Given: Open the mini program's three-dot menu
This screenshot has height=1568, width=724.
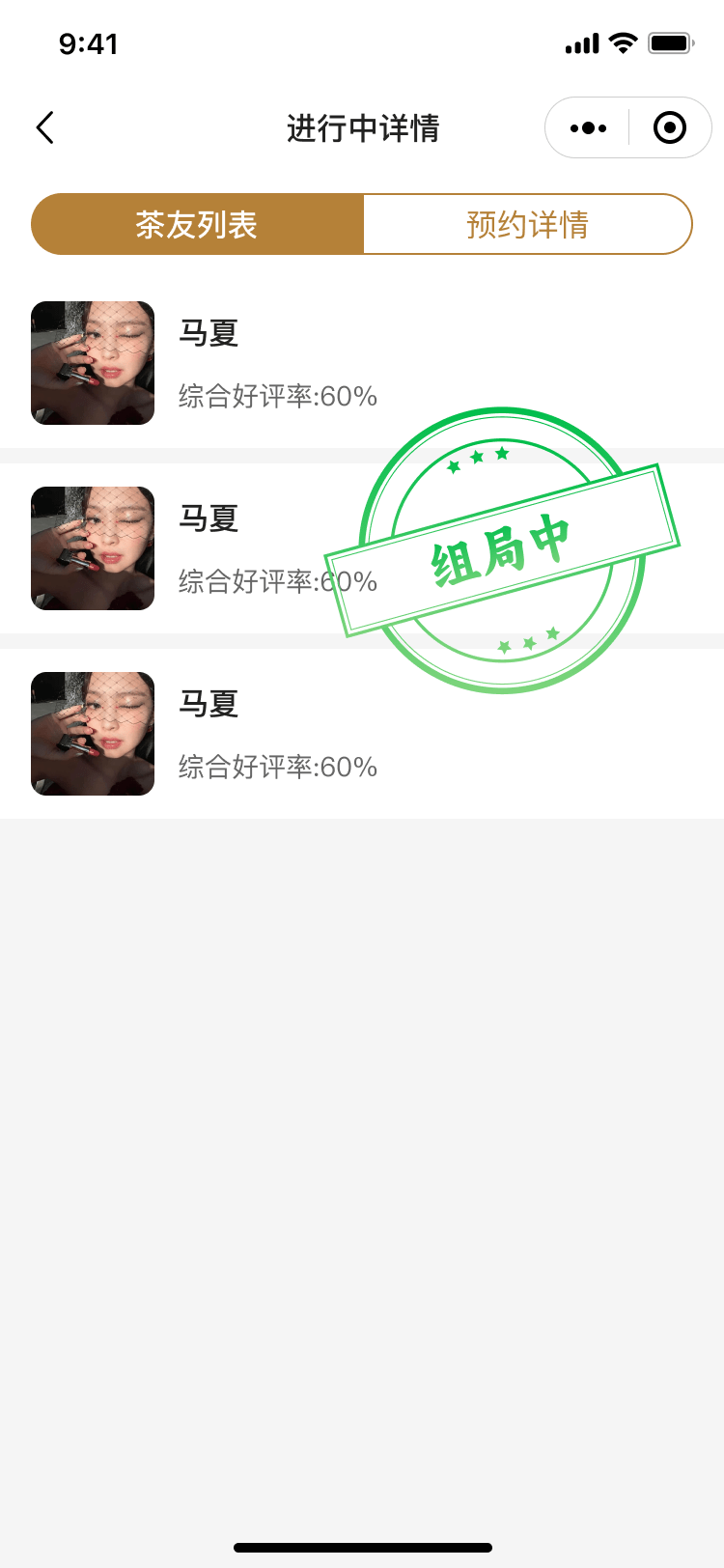Looking at the screenshot, I should [x=588, y=127].
